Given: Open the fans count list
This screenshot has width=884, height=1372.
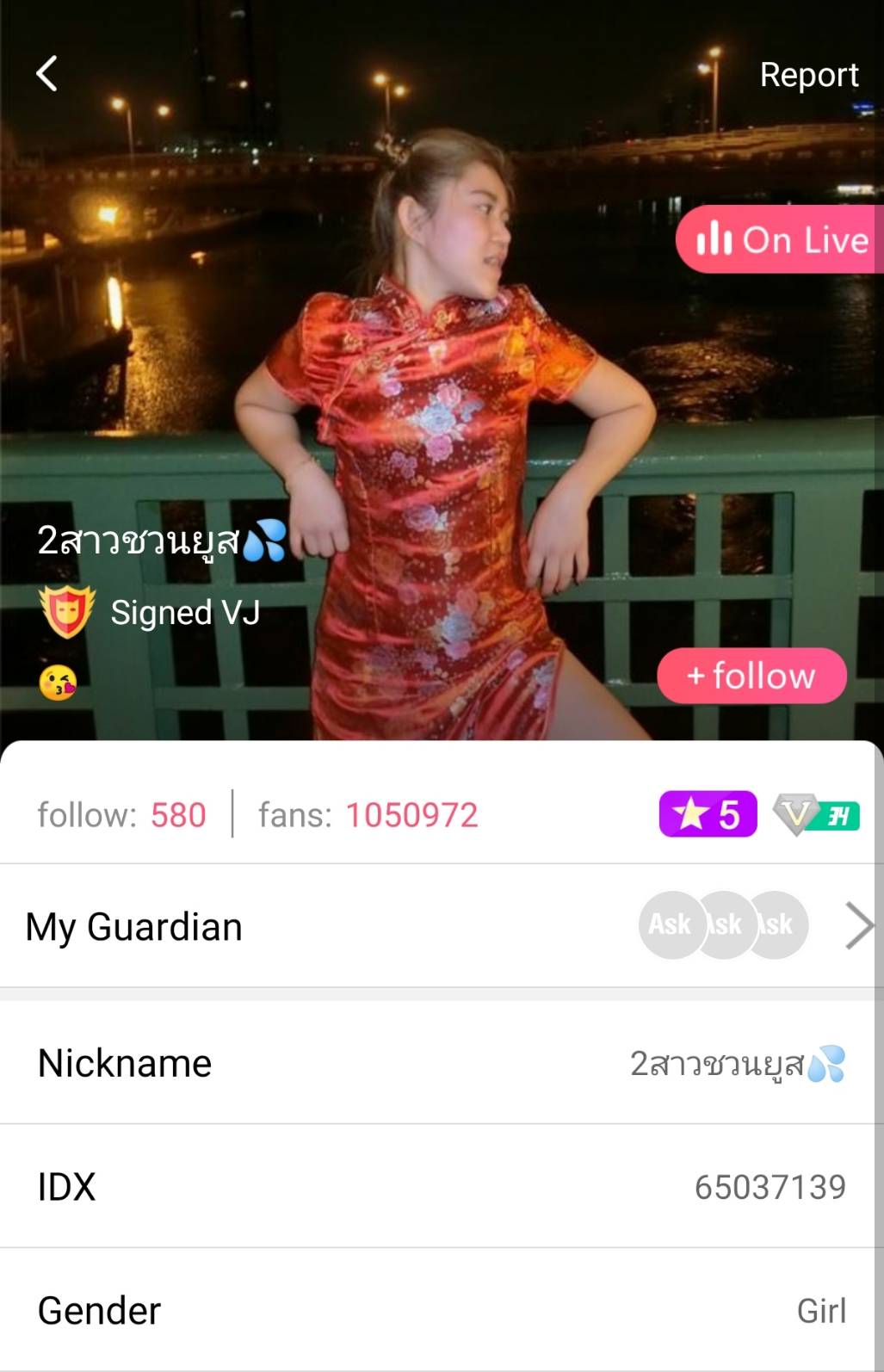Looking at the screenshot, I should (x=368, y=815).
